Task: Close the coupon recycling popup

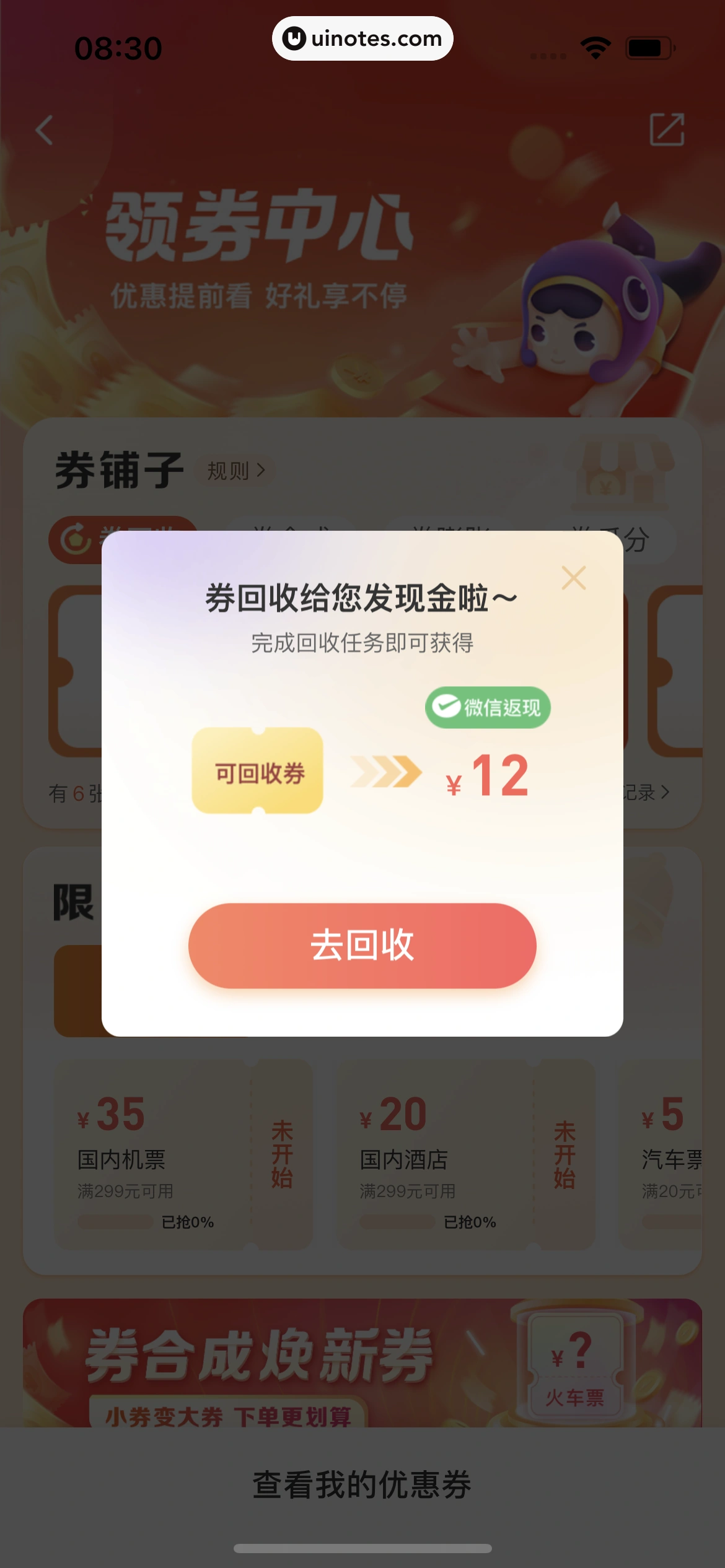Action: click(x=573, y=578)
